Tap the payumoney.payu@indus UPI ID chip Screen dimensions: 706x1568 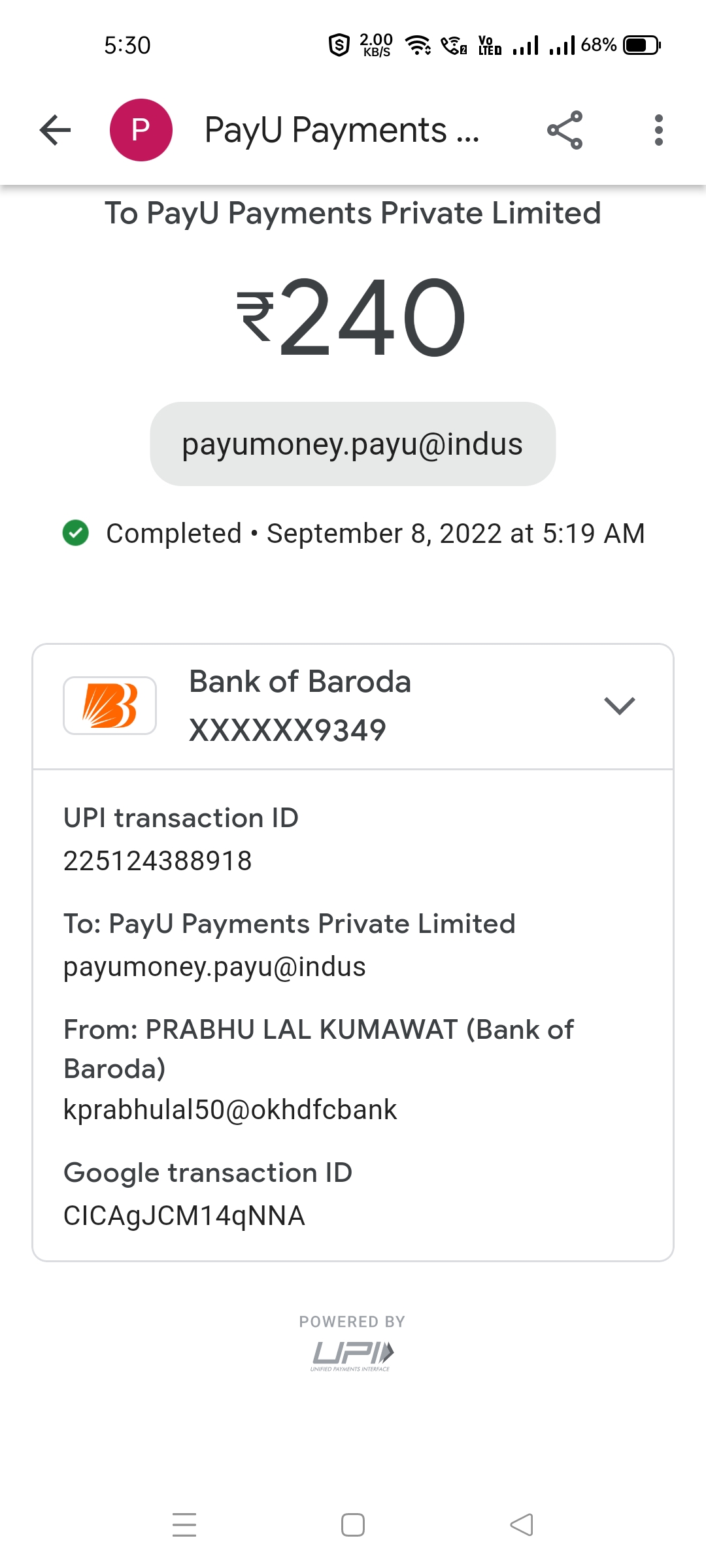352,444
